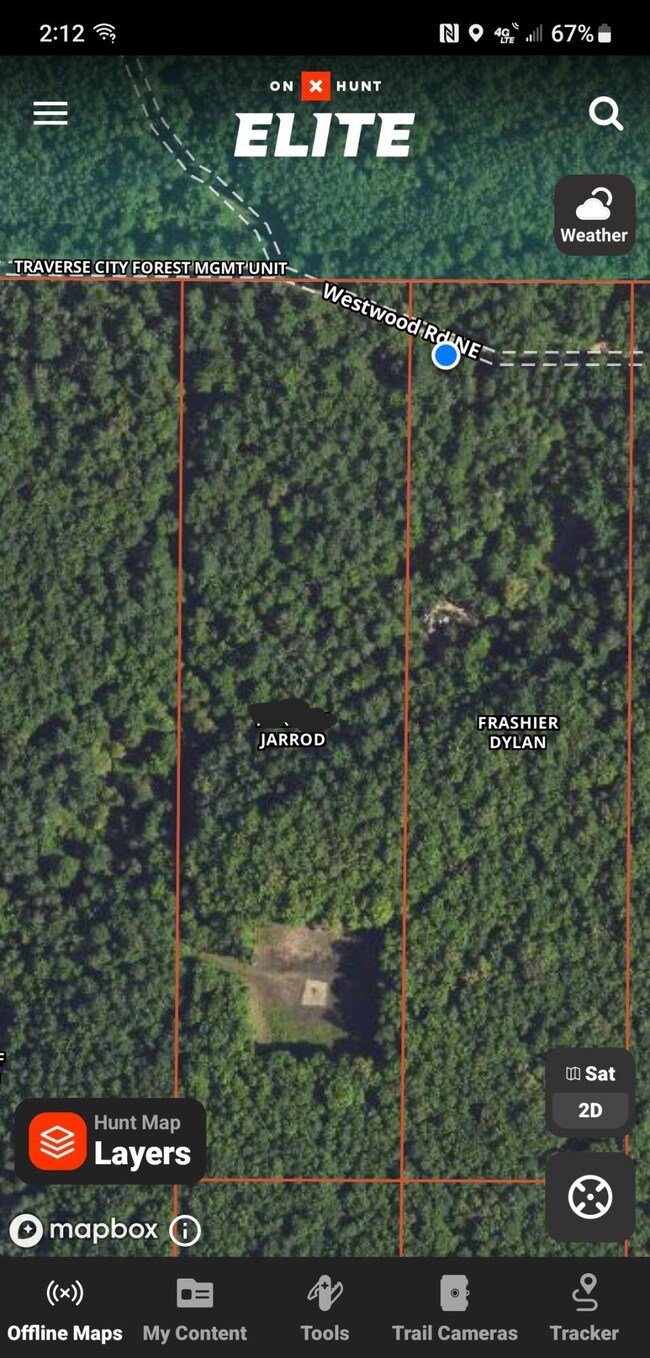
Task: Open the hamburger menu
Action: (x=50, y=113)
